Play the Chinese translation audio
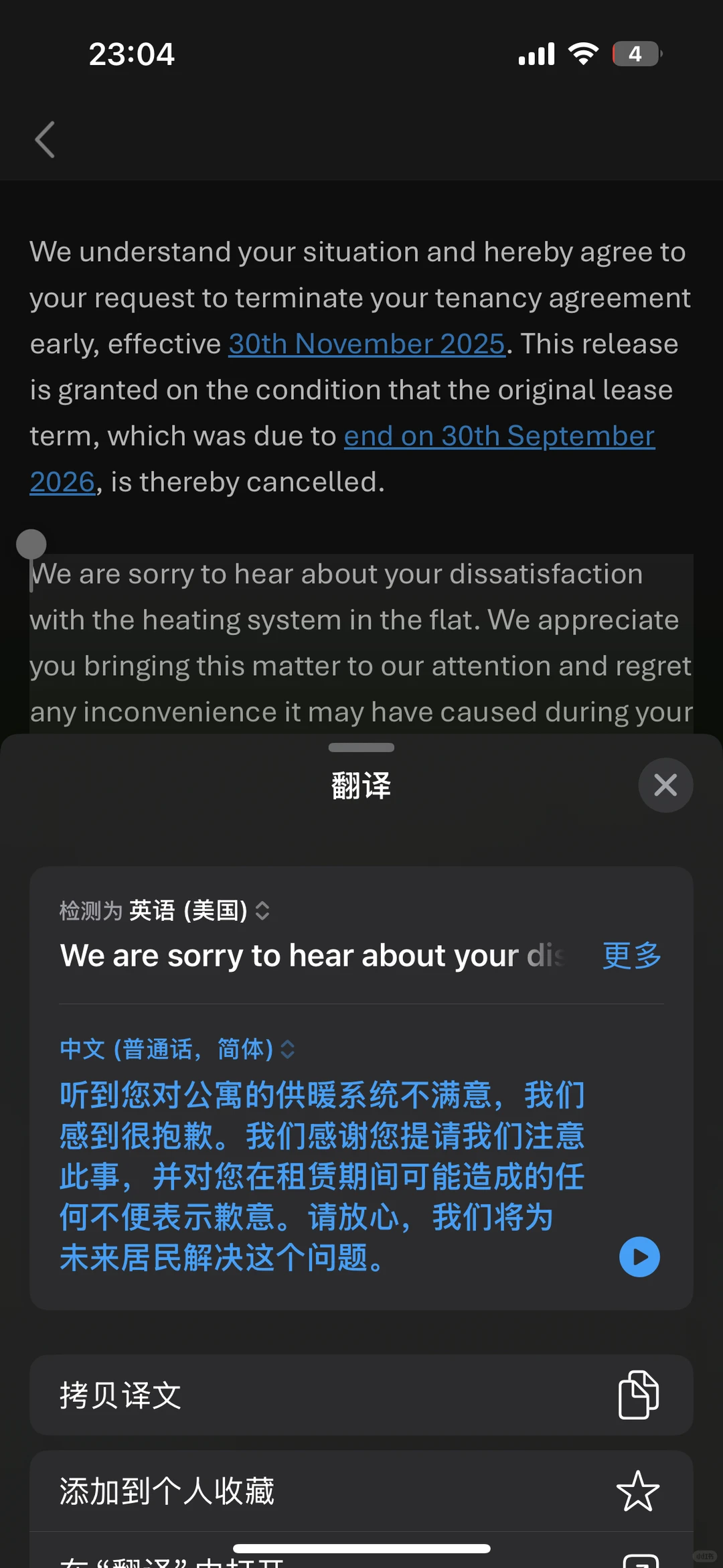Screen dimensions: 723x1568 click(x=639, y=1257)
